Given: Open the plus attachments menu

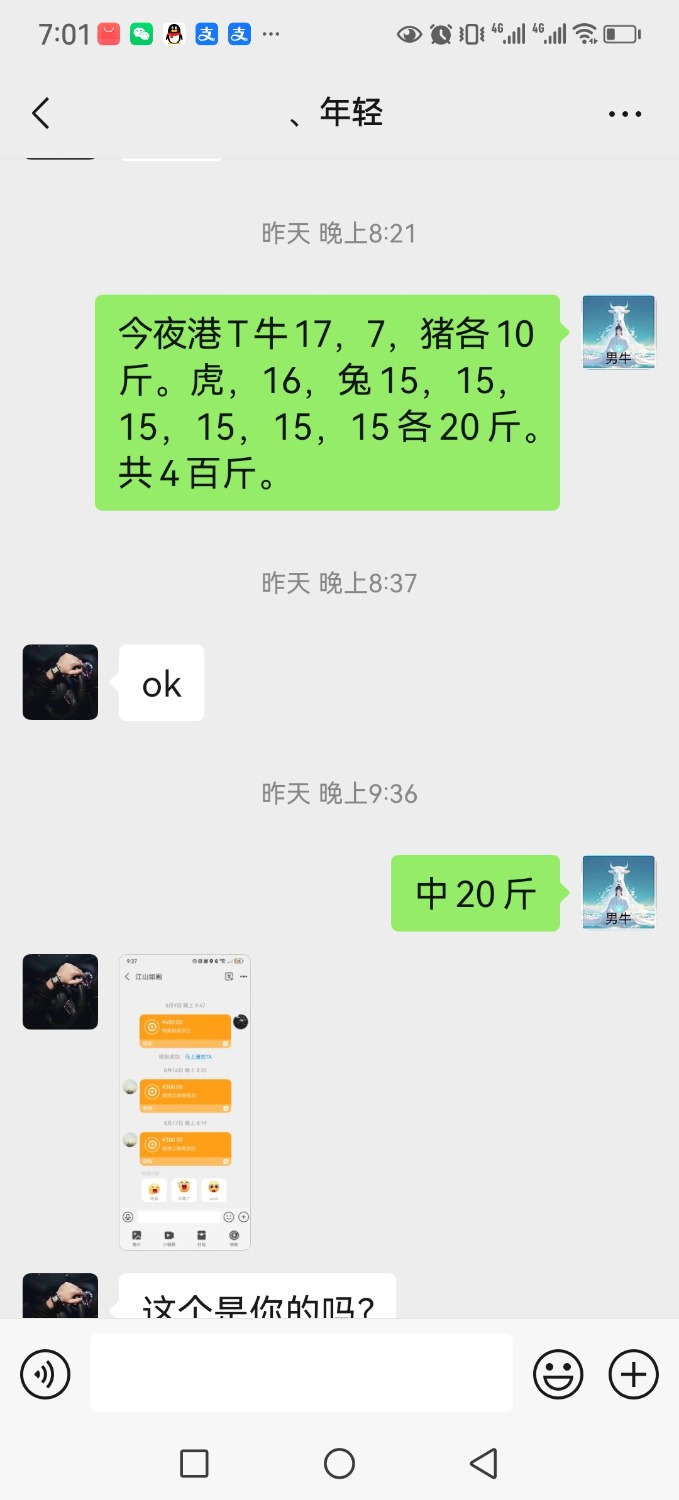Looking at the screenshot, I should pyautogui.click(x=634, y=1374).
